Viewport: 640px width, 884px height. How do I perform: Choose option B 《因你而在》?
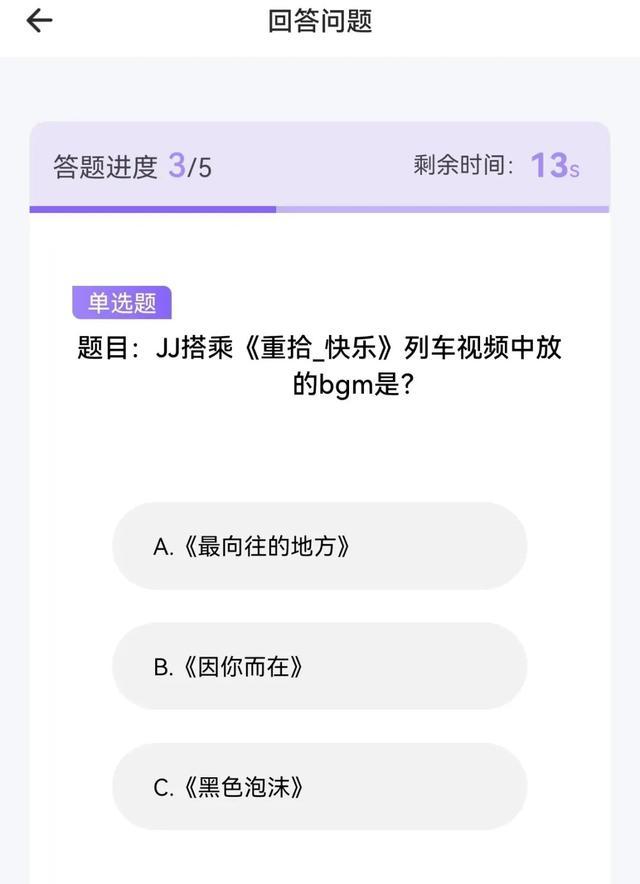point(319,666)
